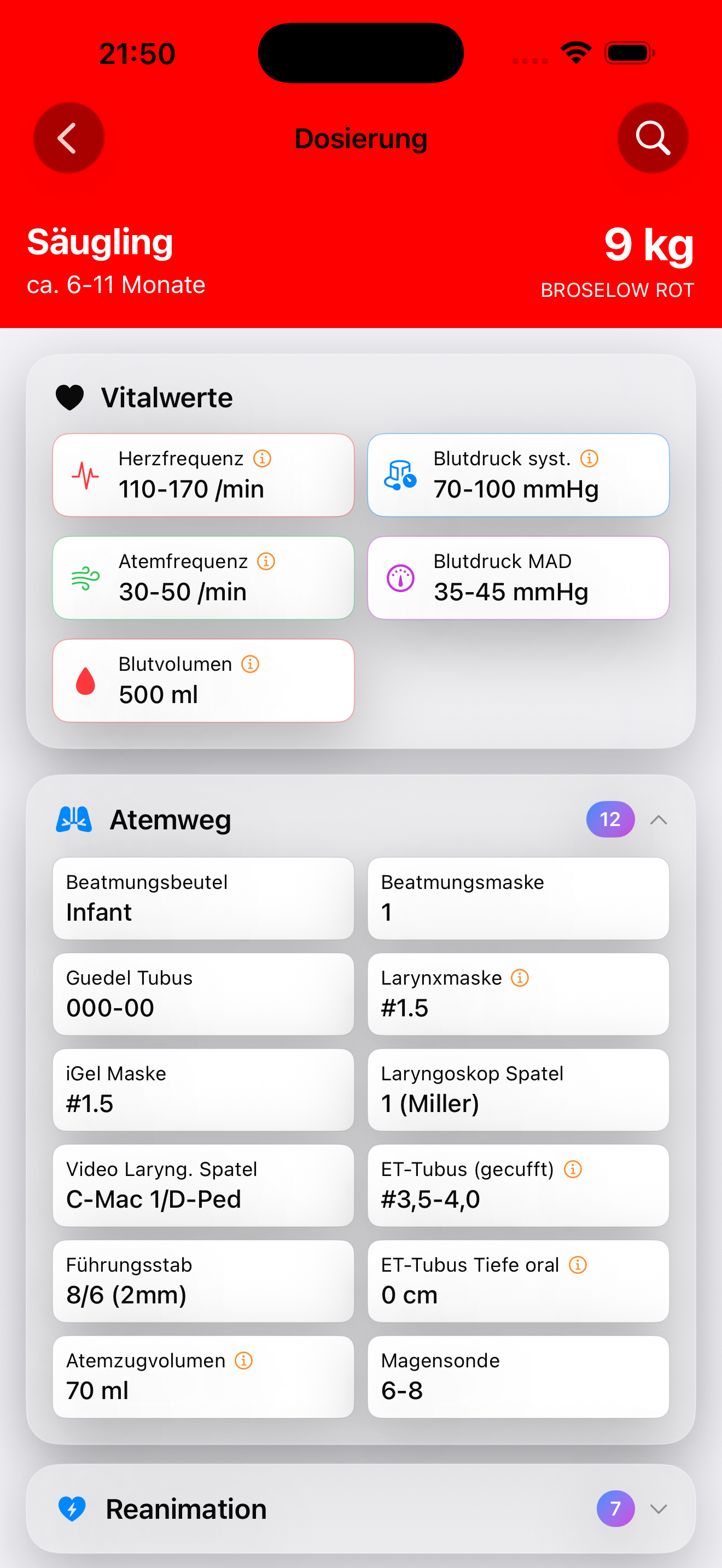
Task: Click the blue lungs icon in Atemweg header
Action: [73, 818]
